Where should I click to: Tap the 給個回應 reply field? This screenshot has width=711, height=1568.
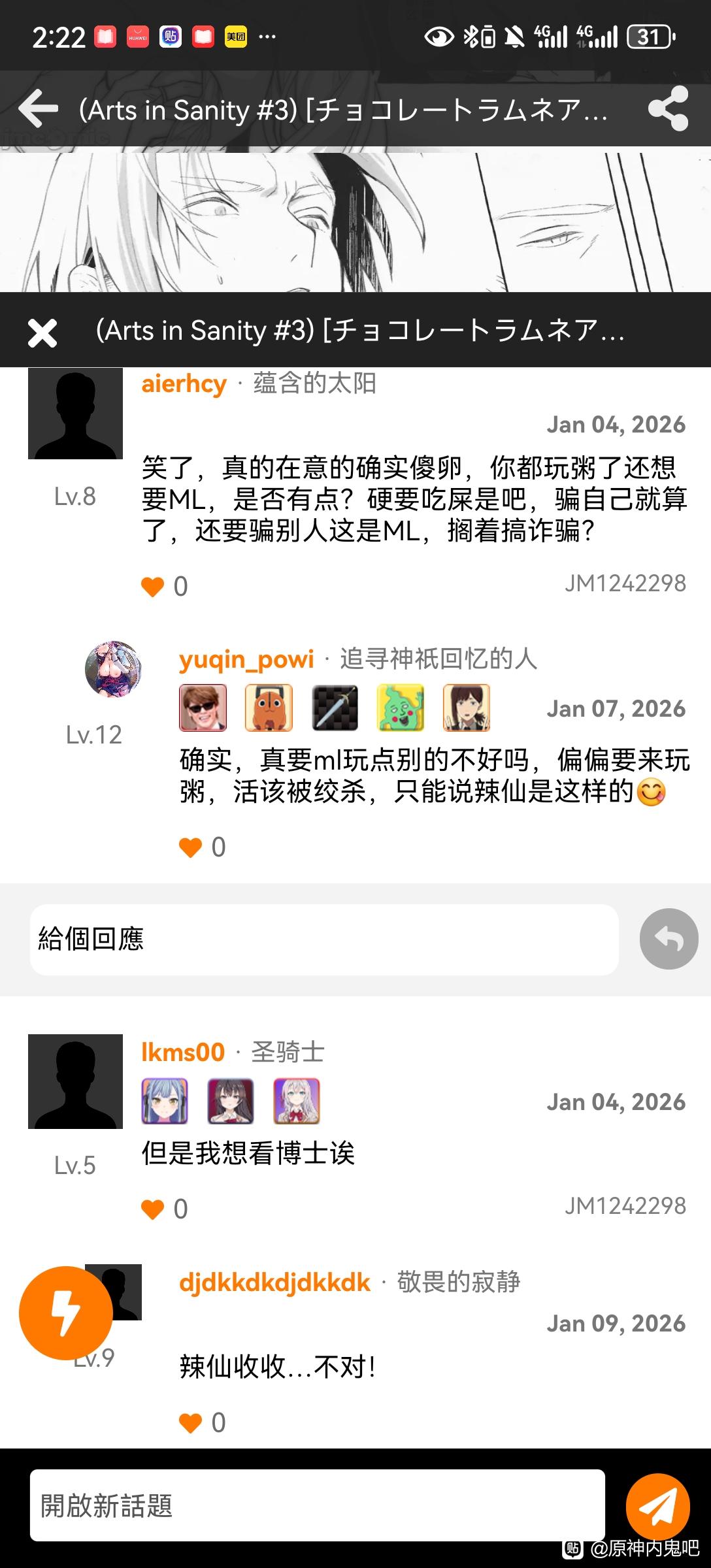coord(324,939)
